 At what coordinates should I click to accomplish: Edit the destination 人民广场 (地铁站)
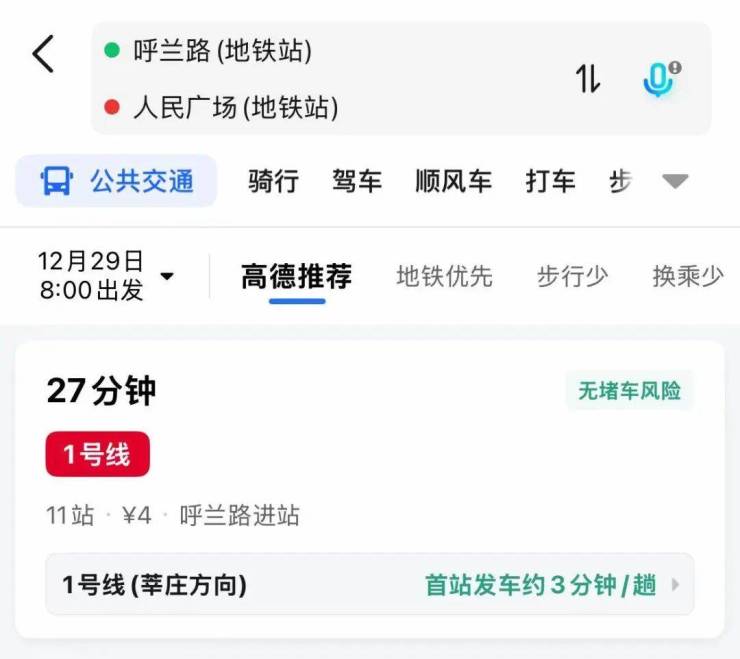click(236, 106)
